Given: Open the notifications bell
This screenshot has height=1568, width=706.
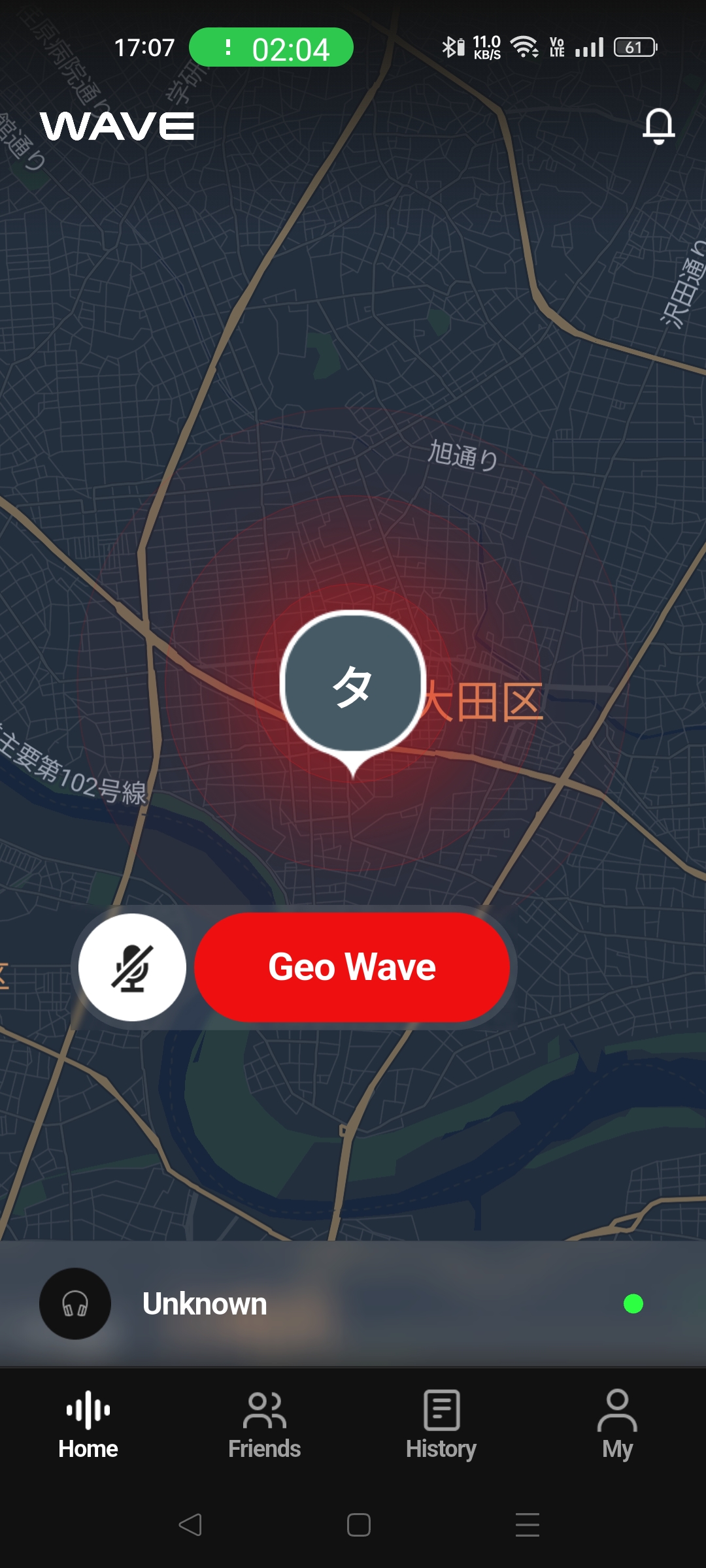Looking at the screenshot, I should click(x=658, y=125).
